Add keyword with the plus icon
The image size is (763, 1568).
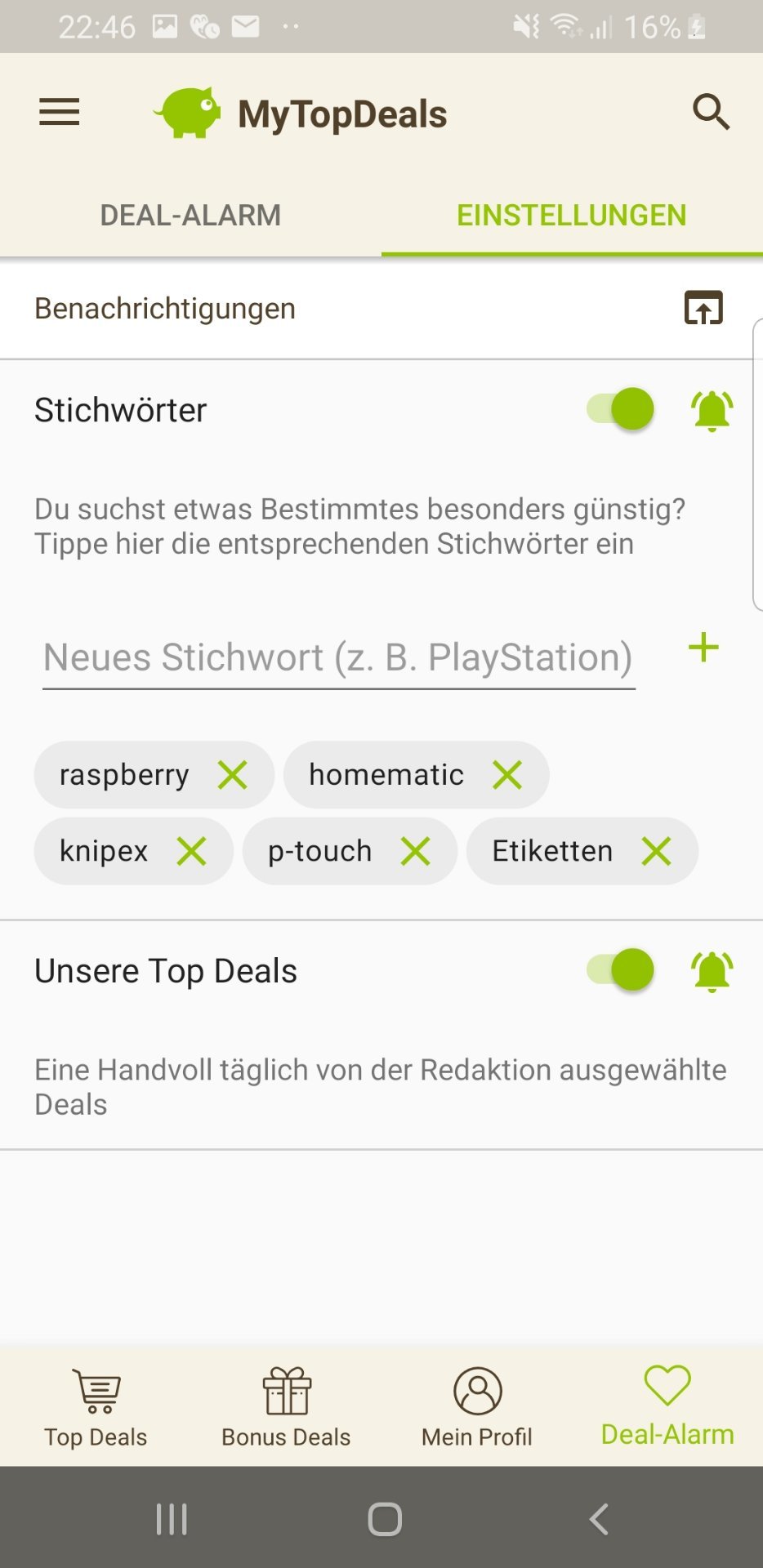coord(703,648)
